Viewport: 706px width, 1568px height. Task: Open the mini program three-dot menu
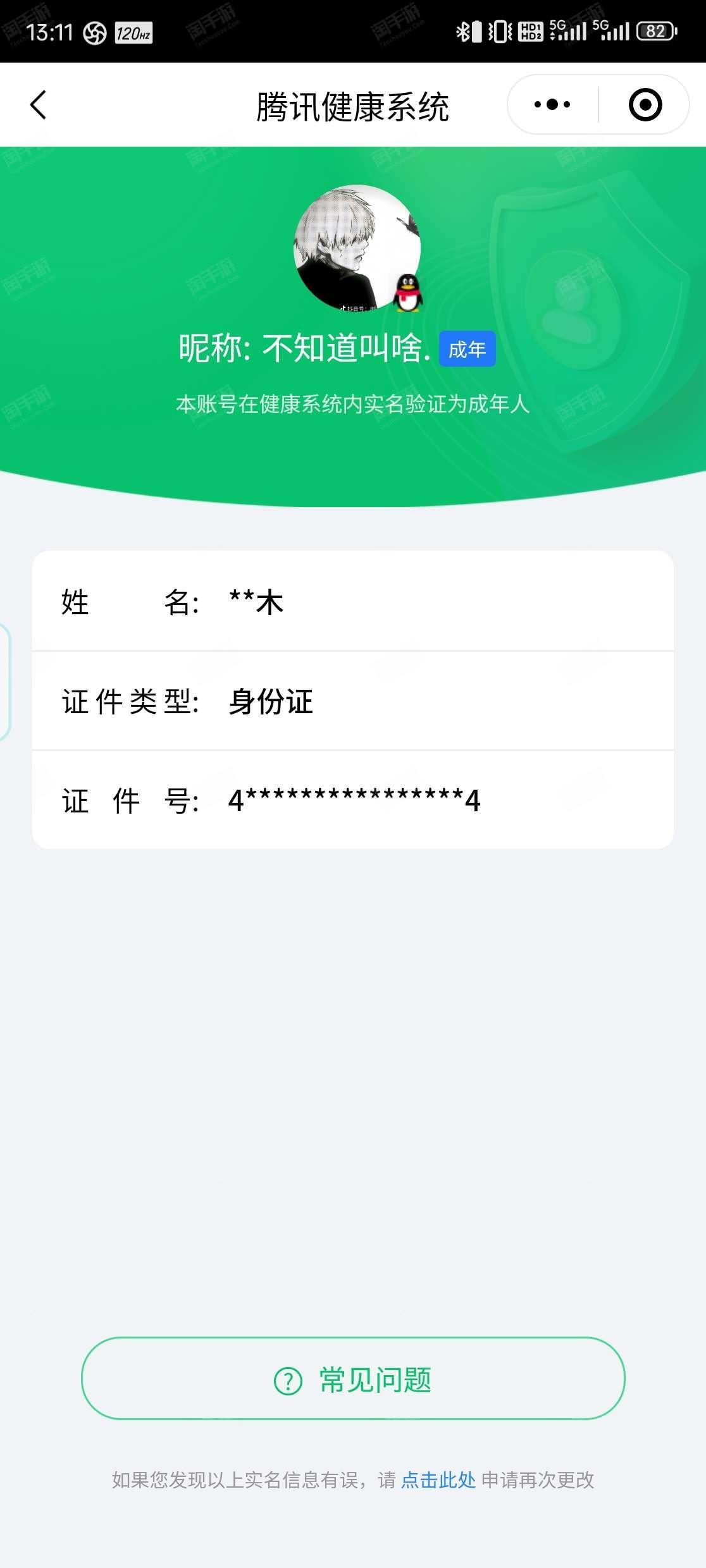coord(552,105)
